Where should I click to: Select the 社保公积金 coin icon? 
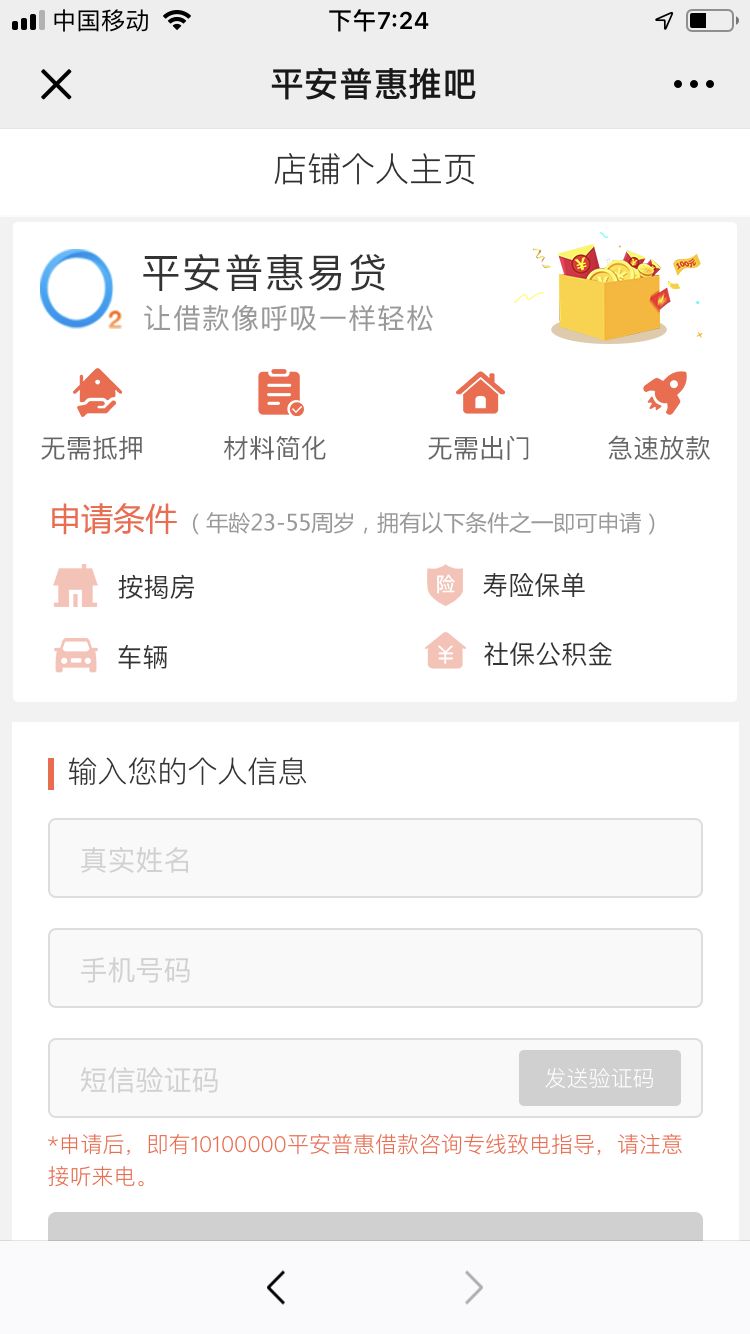pyautogui.click(x=445, y=651)
